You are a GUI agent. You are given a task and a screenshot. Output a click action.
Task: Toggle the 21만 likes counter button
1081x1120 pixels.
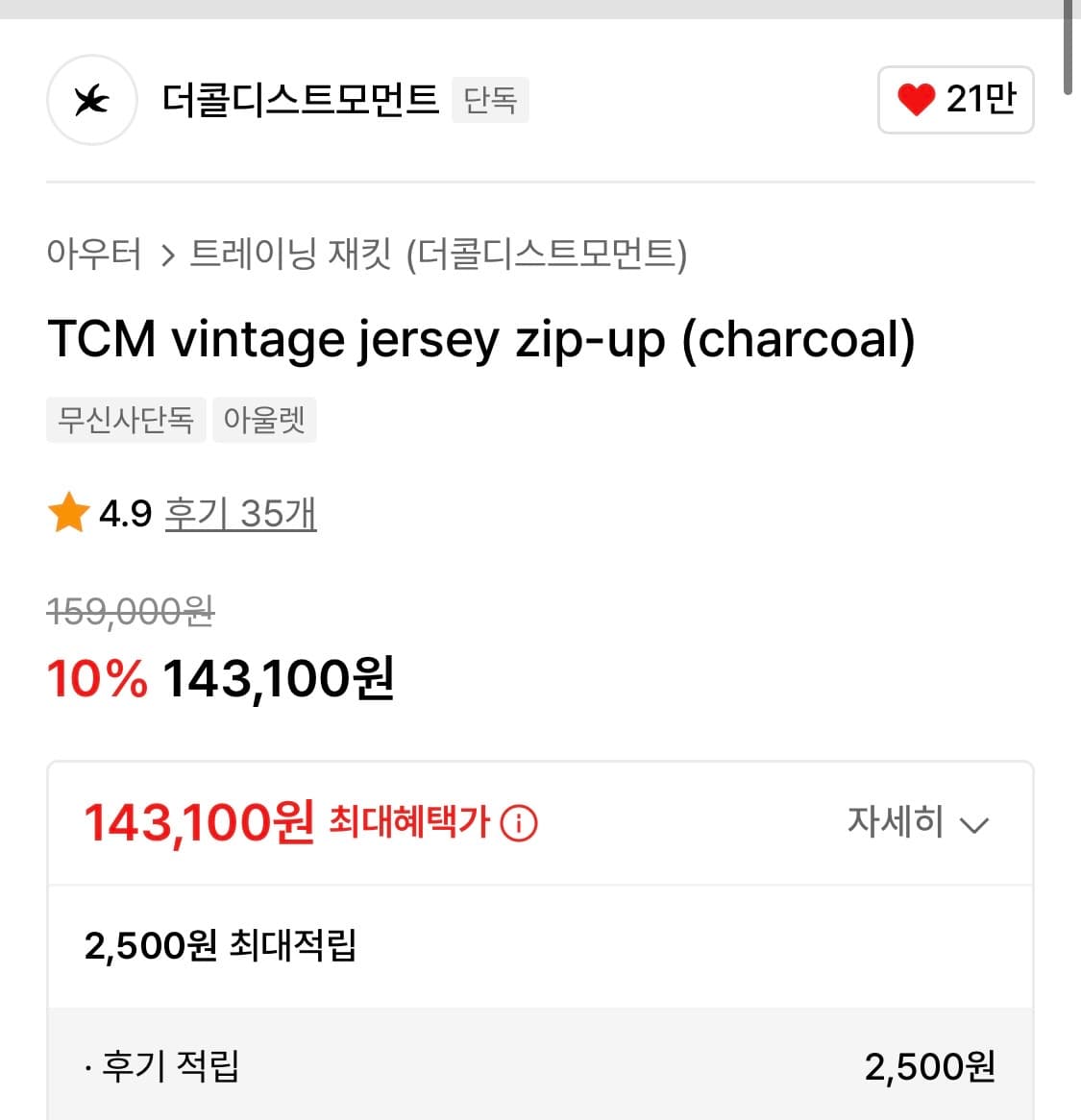(x=955, y=98)
